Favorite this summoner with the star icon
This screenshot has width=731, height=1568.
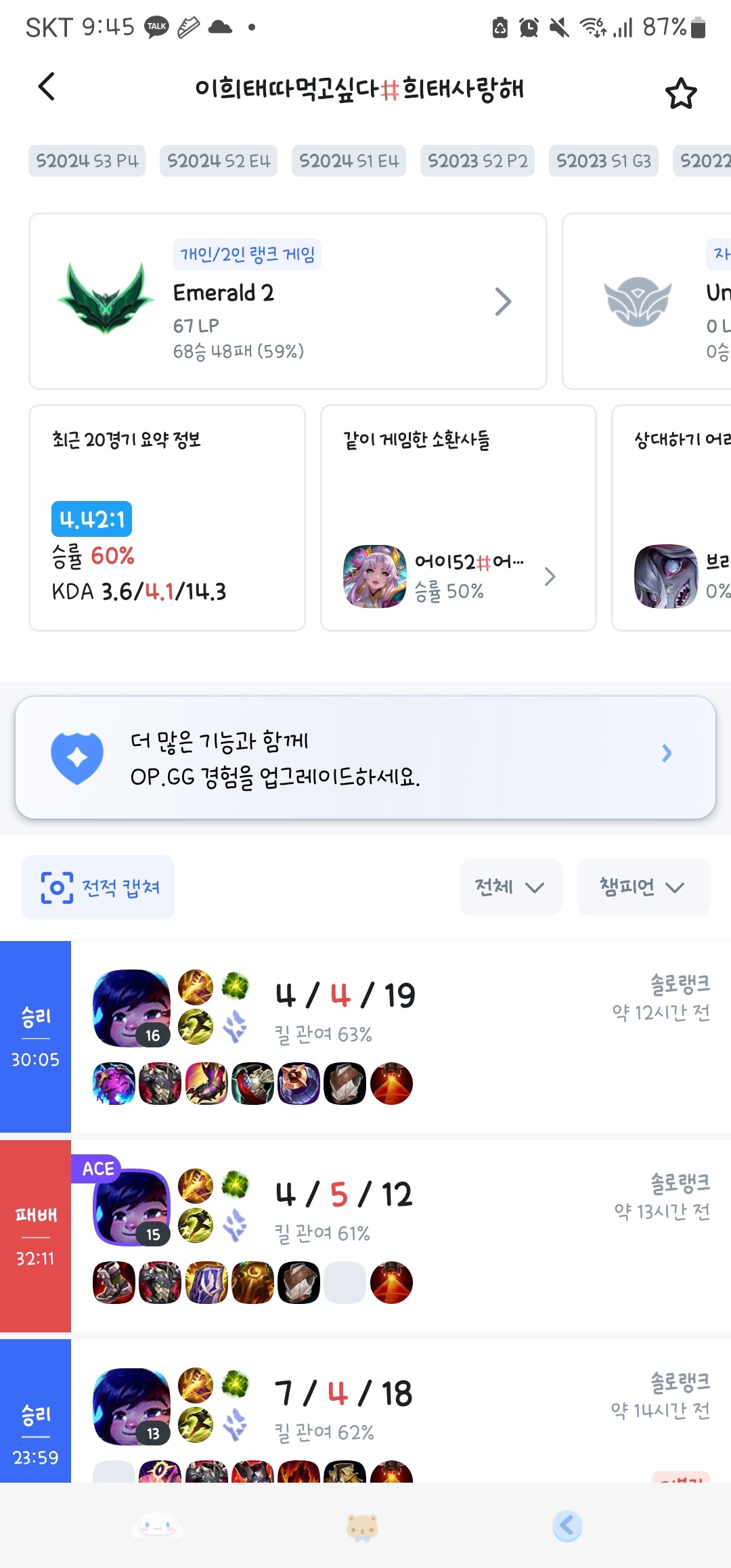tap(680, 93)
